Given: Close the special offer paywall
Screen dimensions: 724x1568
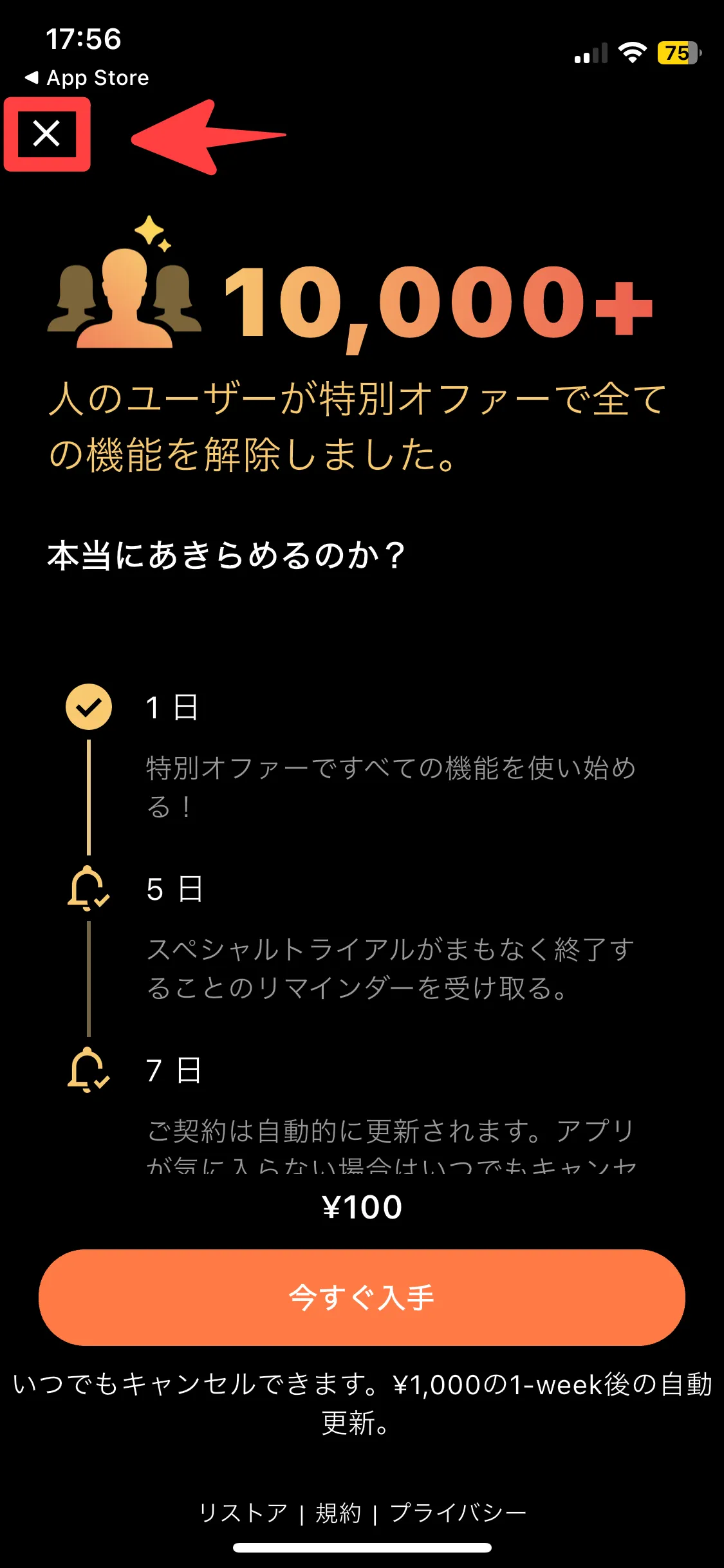Looking at the screenshot, I should pos(46,134).
